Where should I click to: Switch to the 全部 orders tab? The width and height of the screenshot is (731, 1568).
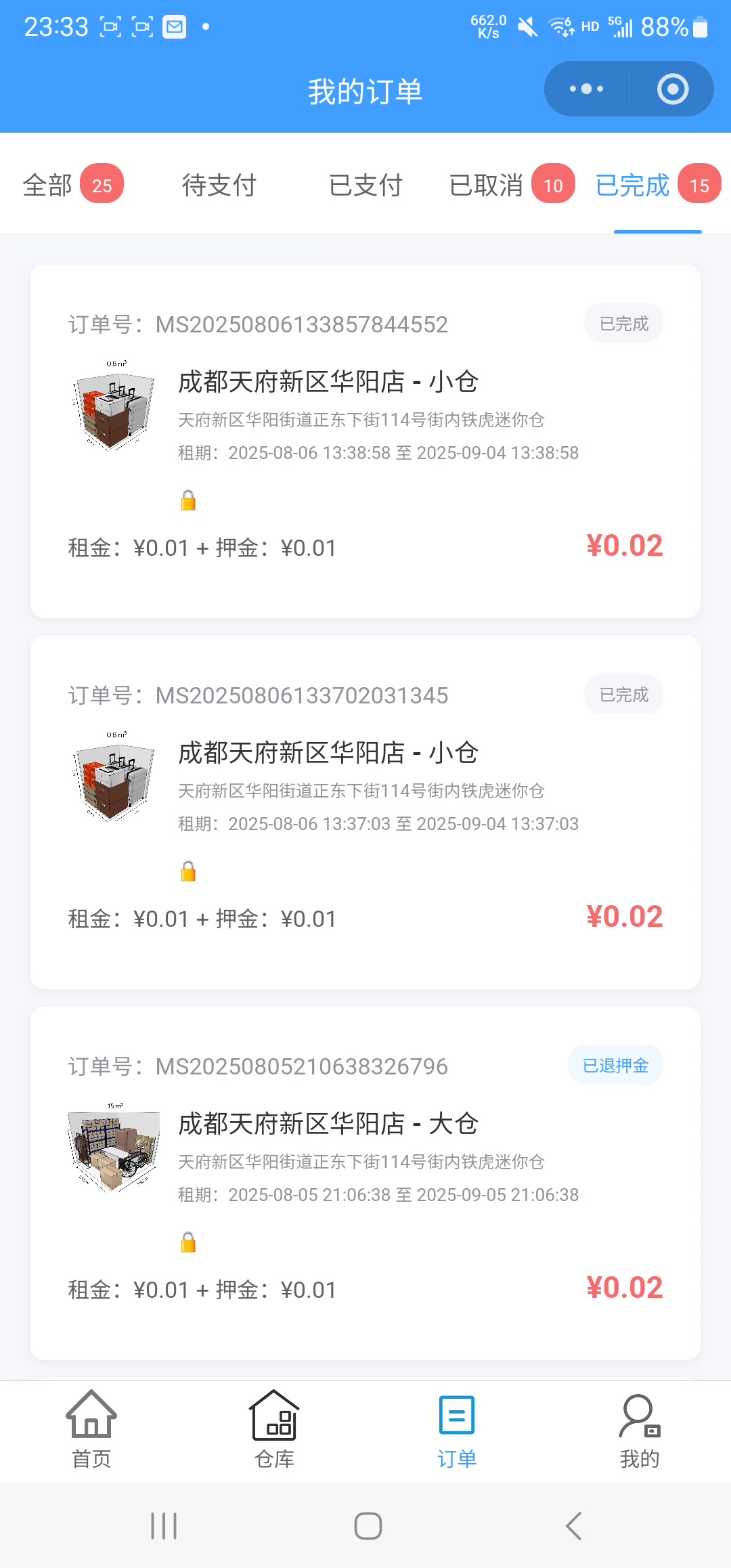tap(49, 184)
